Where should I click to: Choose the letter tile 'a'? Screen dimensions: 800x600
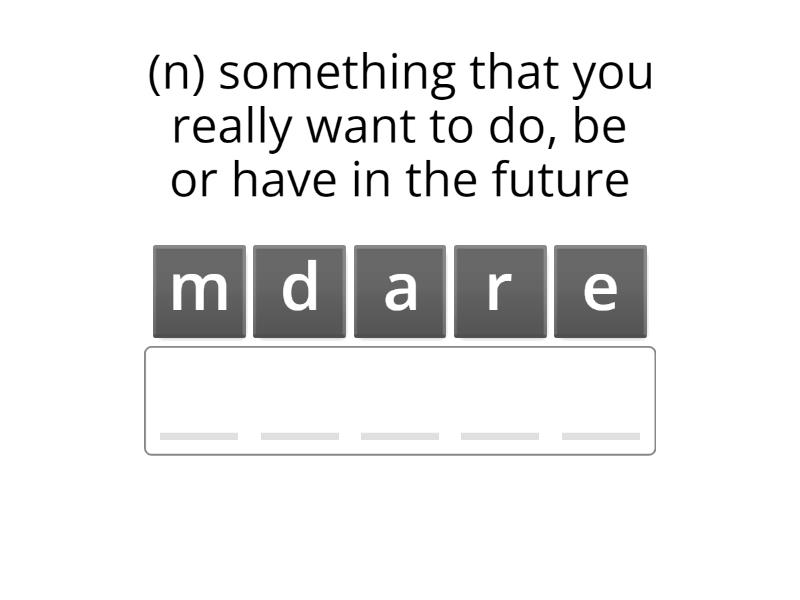pos(400,291)
